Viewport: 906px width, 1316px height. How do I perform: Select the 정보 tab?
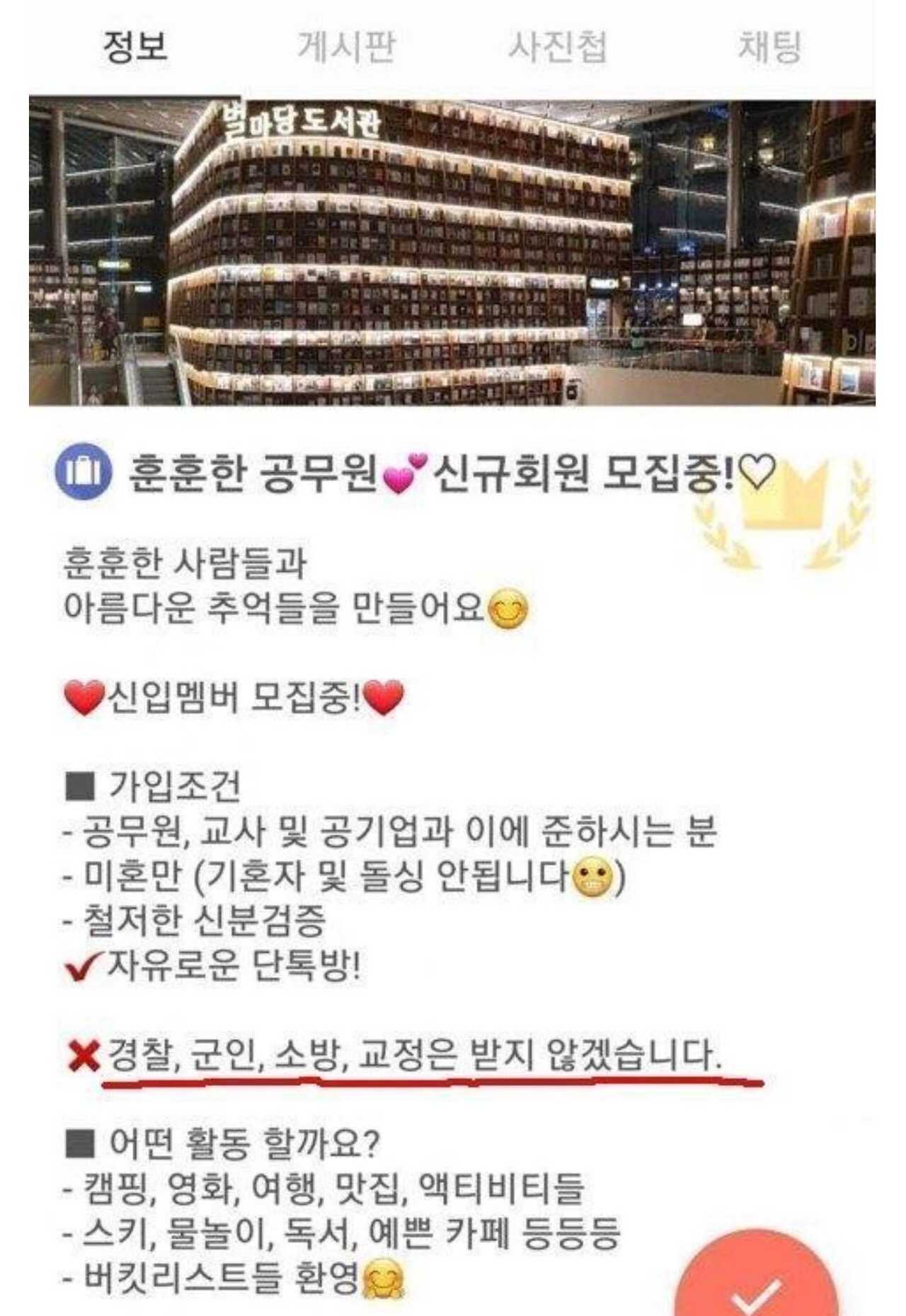click(135, 47)
